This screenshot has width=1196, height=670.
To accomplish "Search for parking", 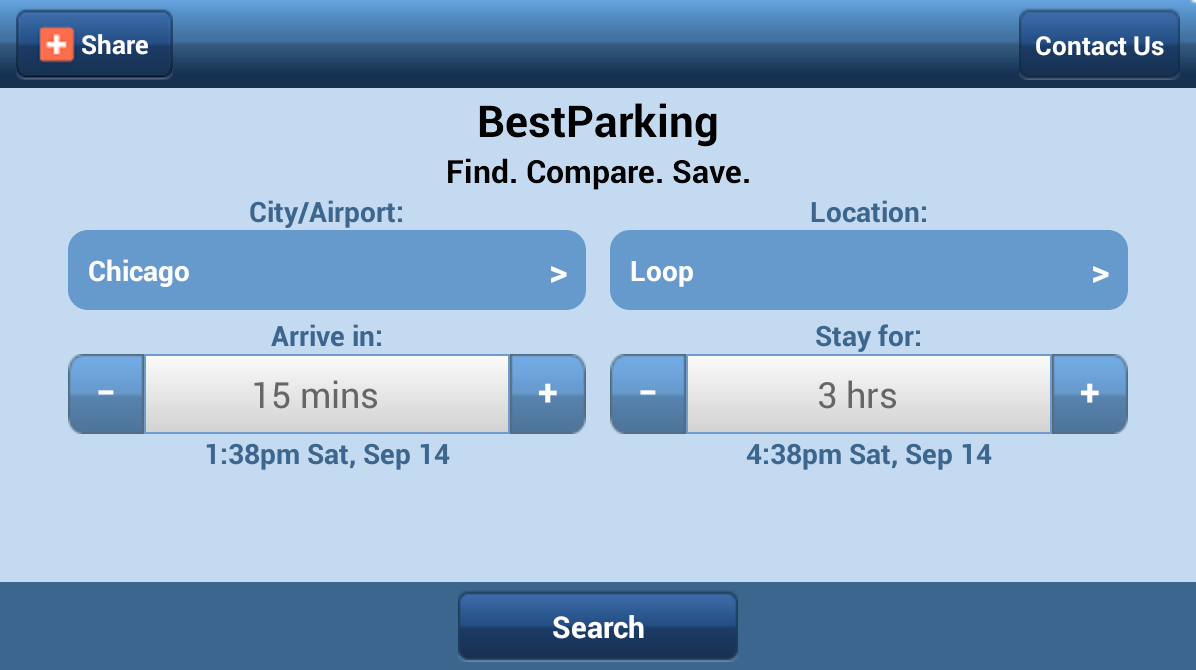I will point(598,627).
